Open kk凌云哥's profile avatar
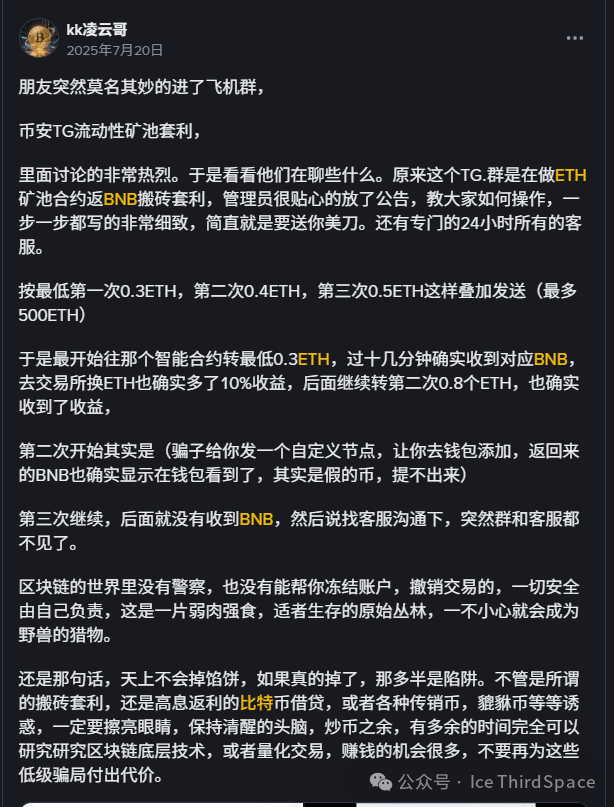This screenshot has height=807, width=614. coord(39,38)
